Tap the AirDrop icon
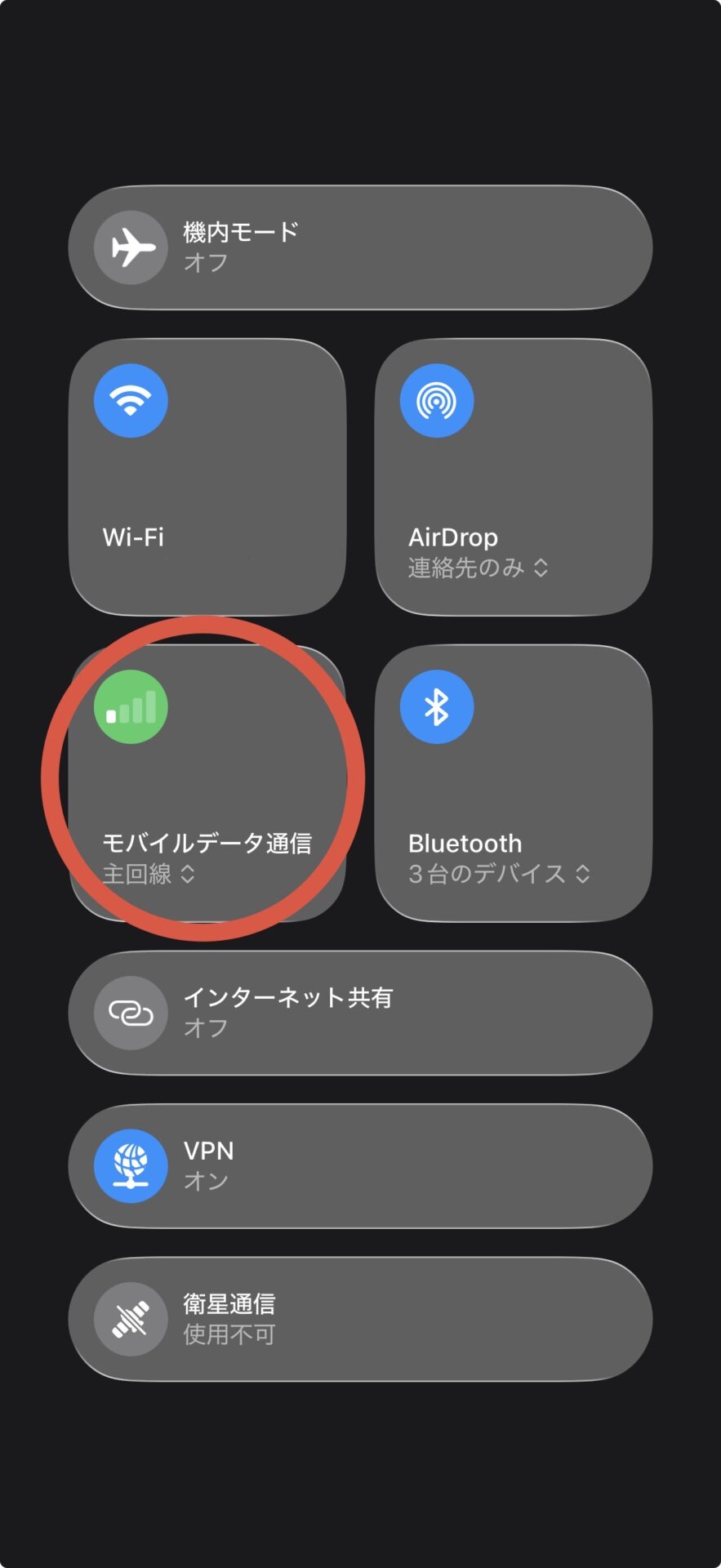The image size is (721, 1568). click(437, 400)
